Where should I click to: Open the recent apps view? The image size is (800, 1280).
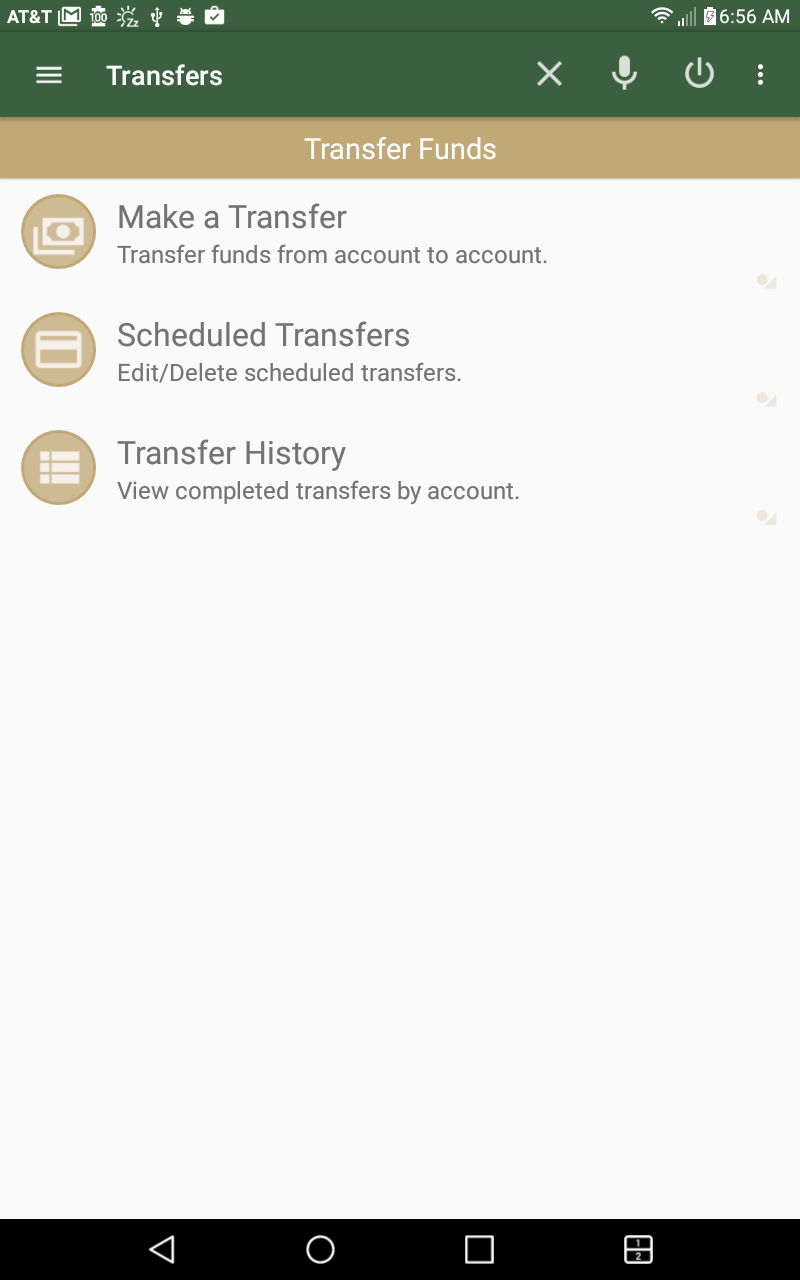point(480,1249)
